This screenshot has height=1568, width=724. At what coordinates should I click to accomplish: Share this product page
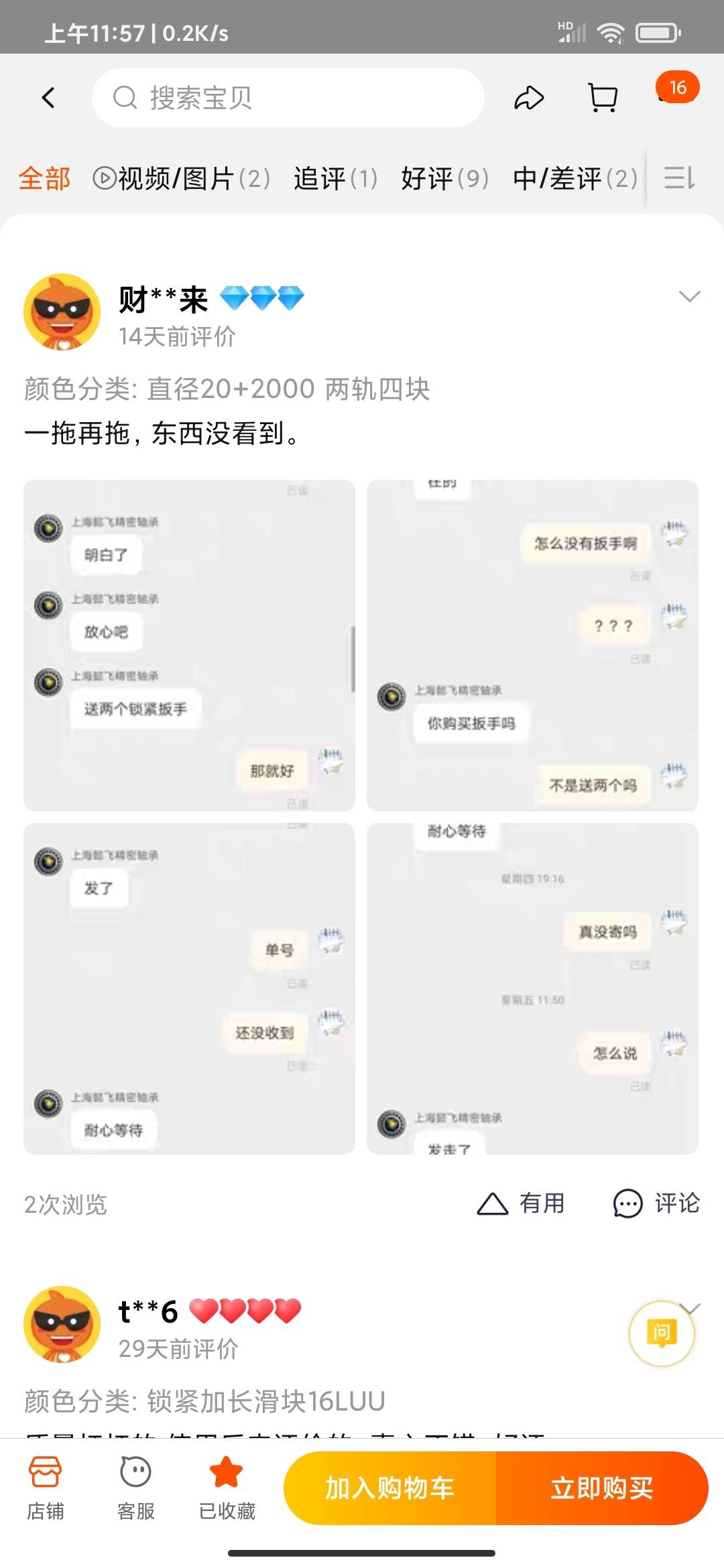pyautogui.click(x=529, y=98)
